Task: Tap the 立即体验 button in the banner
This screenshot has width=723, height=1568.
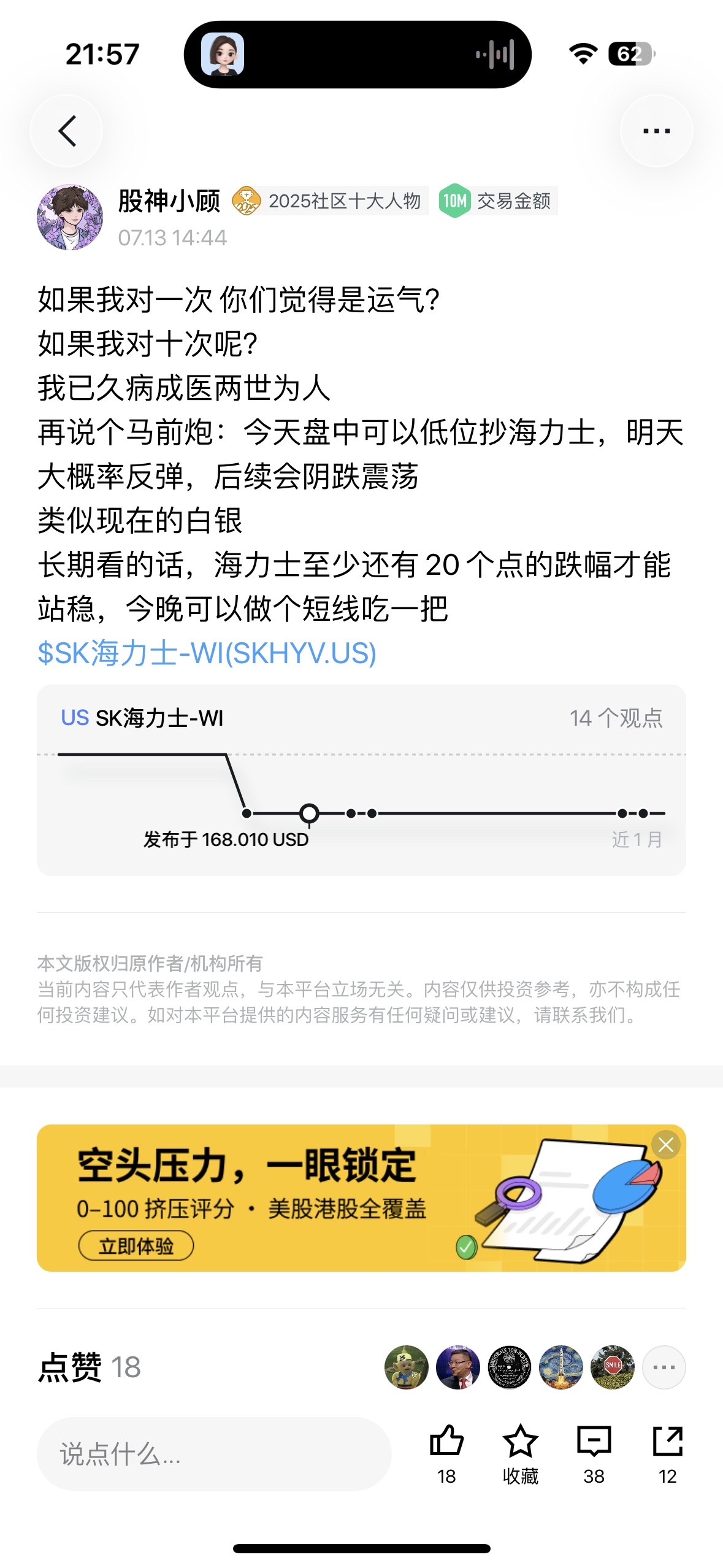Action: tap(136, 1246)
